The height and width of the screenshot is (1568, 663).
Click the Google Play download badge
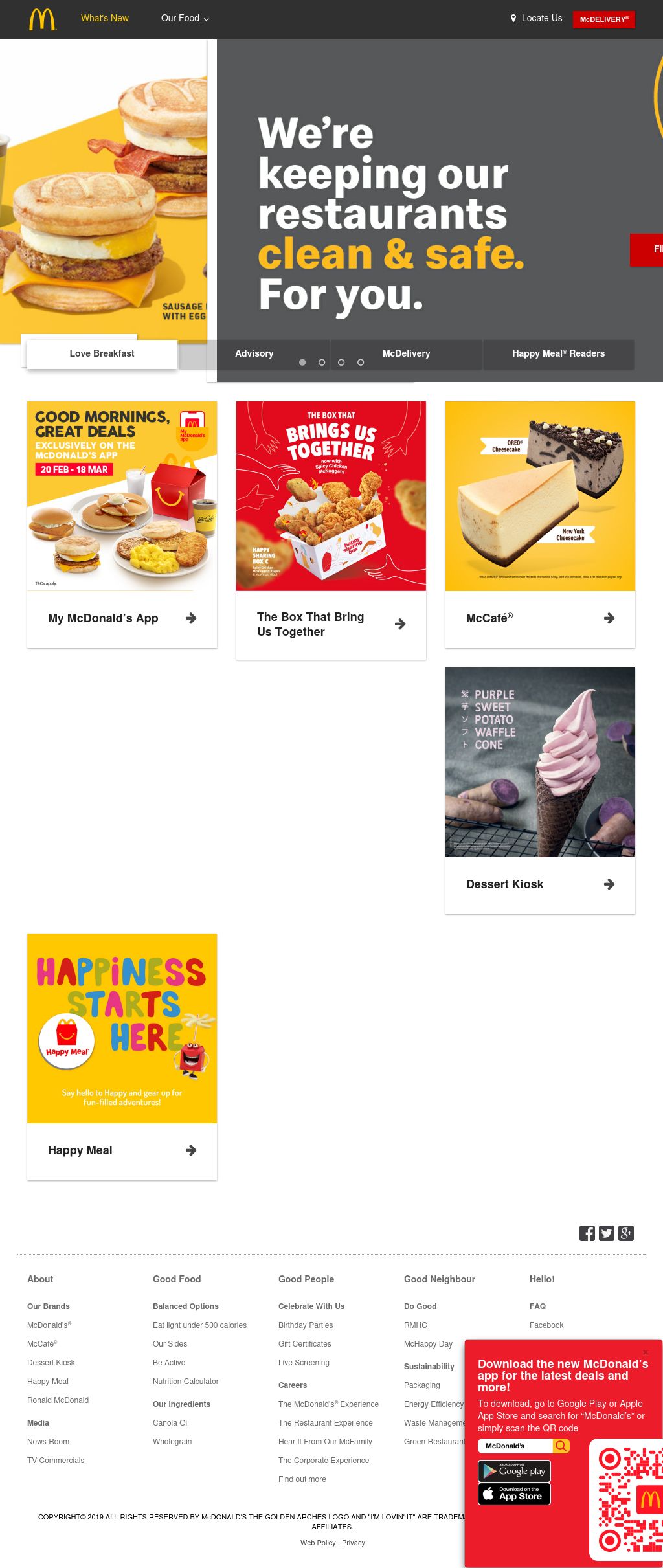(515, 1472)
